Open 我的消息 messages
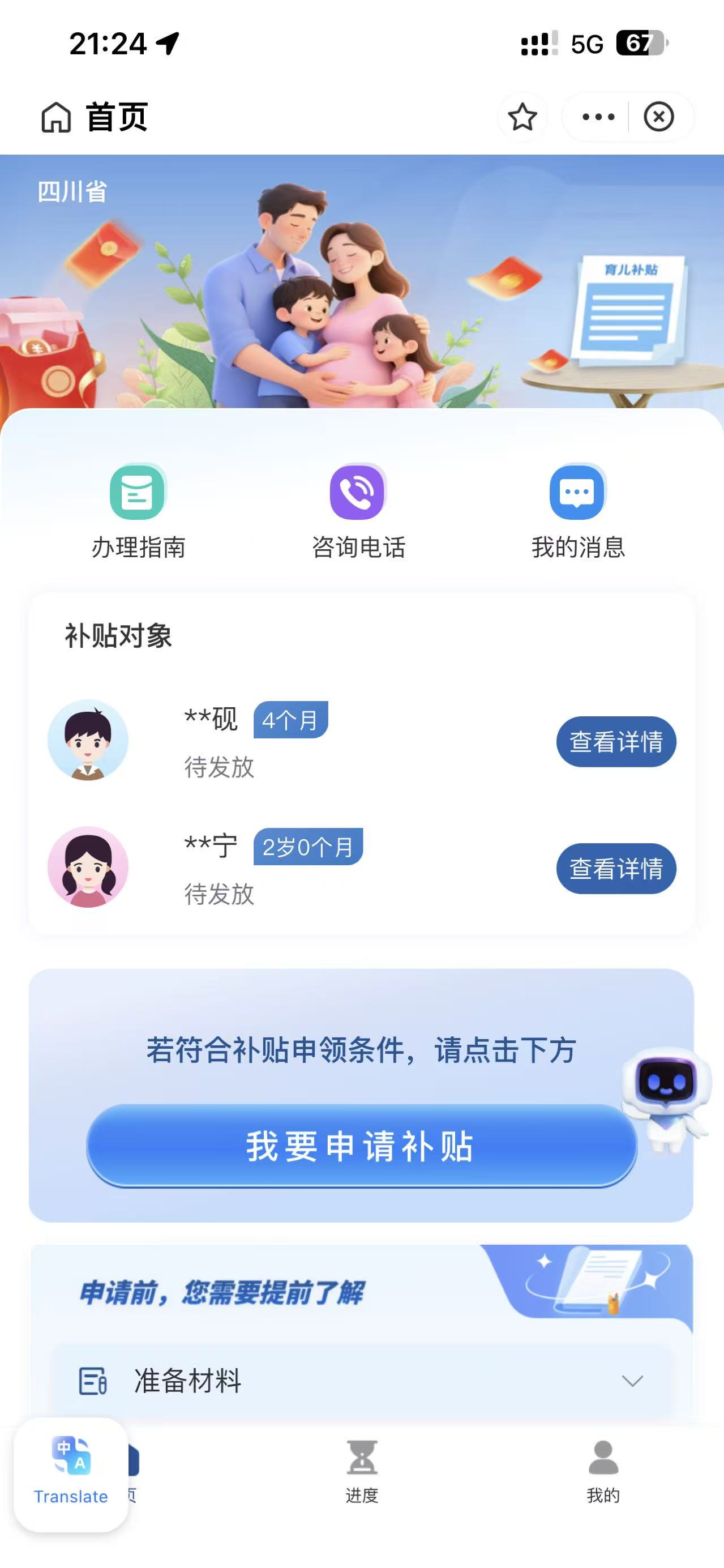Image resolution: width=724 pixels, height=1568 pixels. [578, 511]
